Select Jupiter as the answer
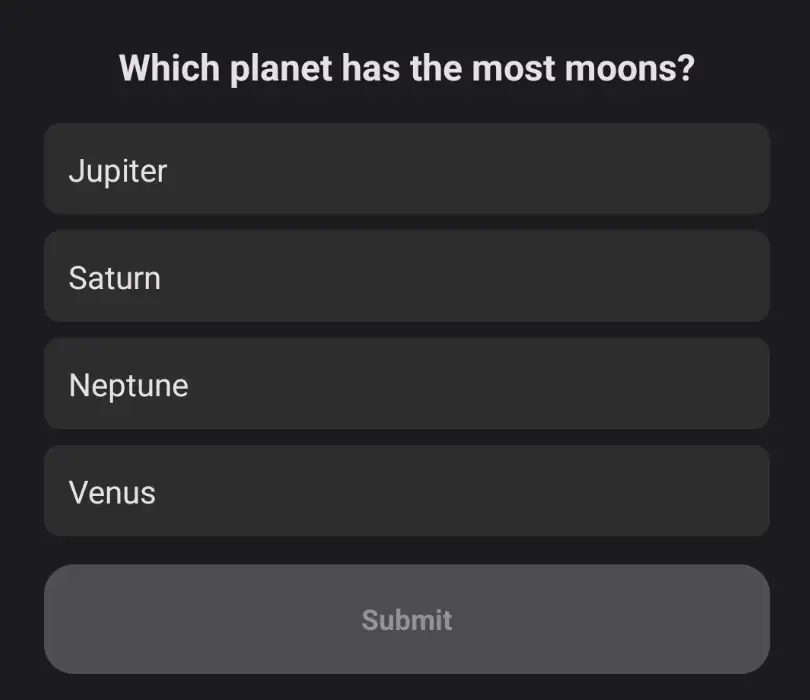Image resolution: width=810 pixels, height=700 pixels. point(406,170)
